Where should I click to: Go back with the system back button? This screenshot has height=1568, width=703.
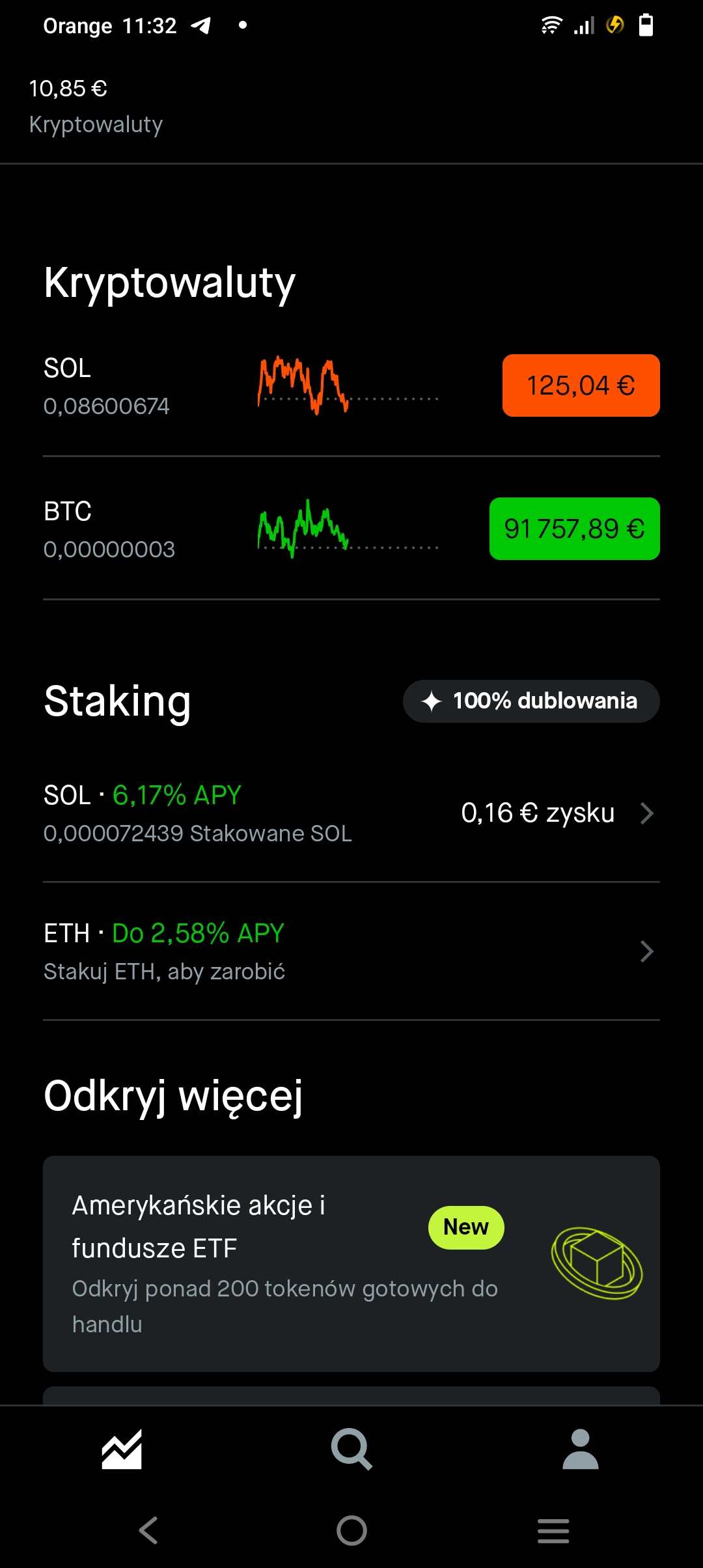(149, 1530)
